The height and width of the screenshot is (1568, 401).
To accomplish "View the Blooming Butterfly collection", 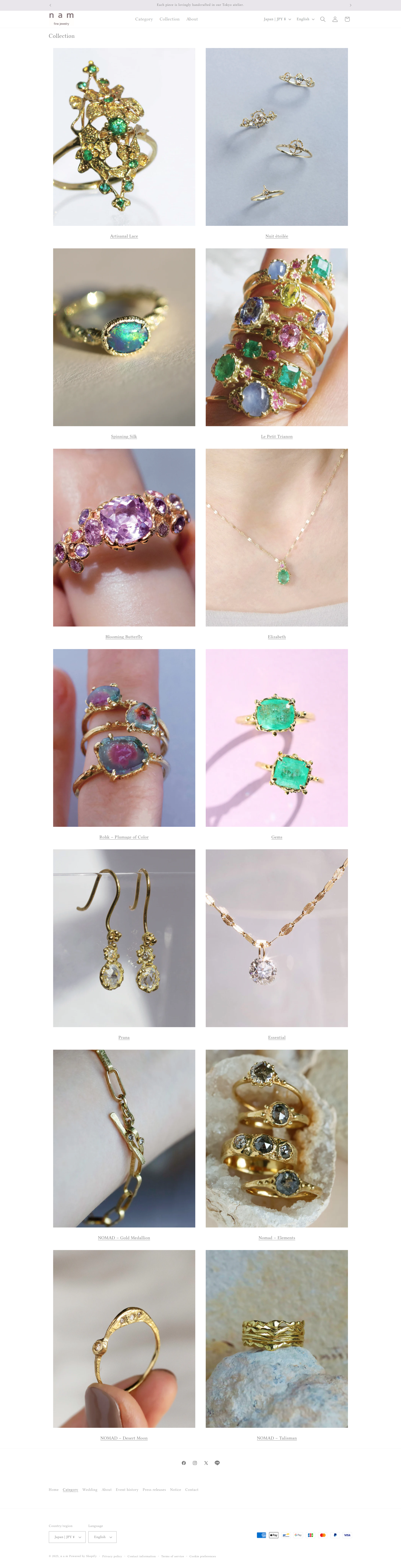I will tap(124, 637).
